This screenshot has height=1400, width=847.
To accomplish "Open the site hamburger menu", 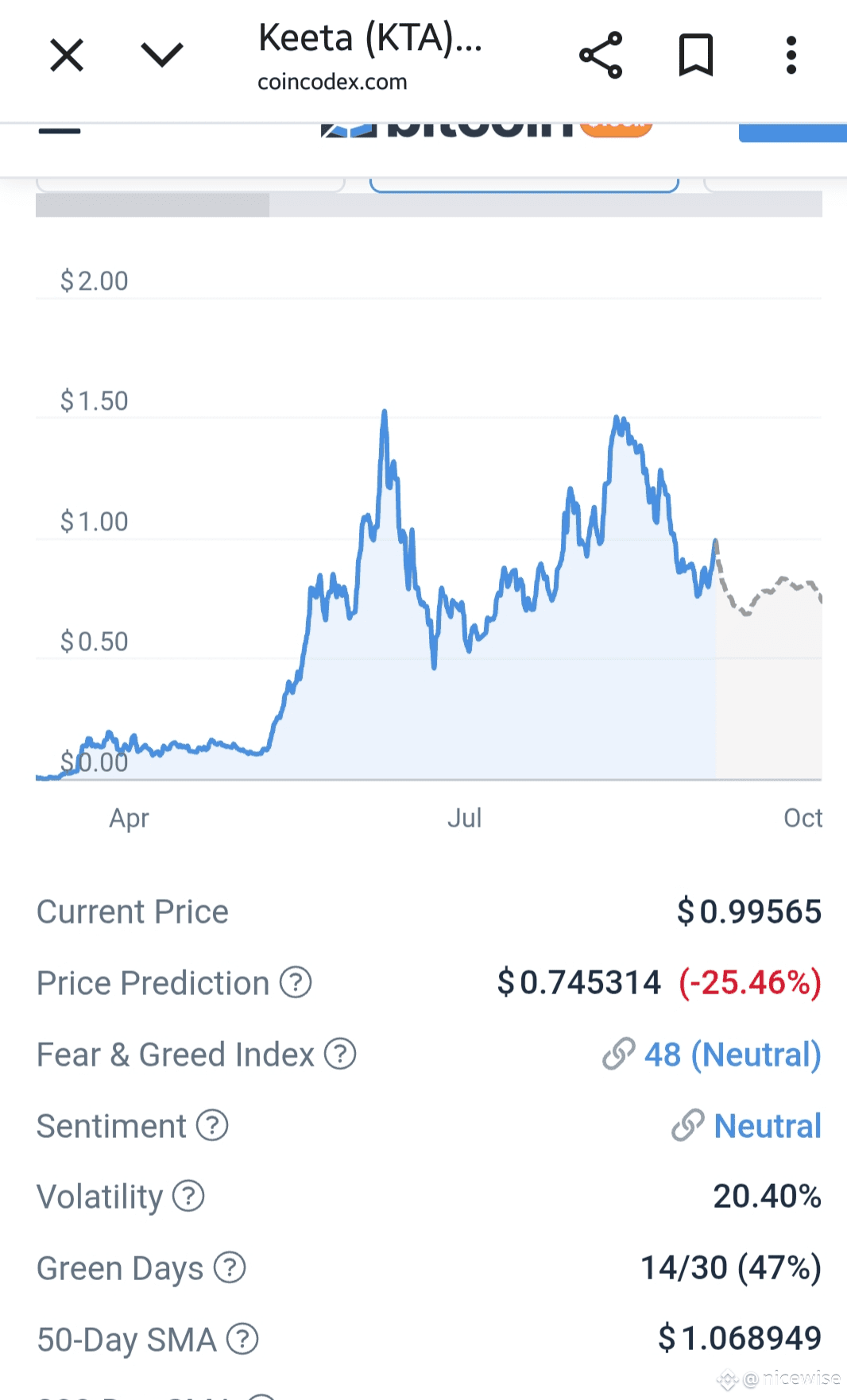I will coord(60,131).
